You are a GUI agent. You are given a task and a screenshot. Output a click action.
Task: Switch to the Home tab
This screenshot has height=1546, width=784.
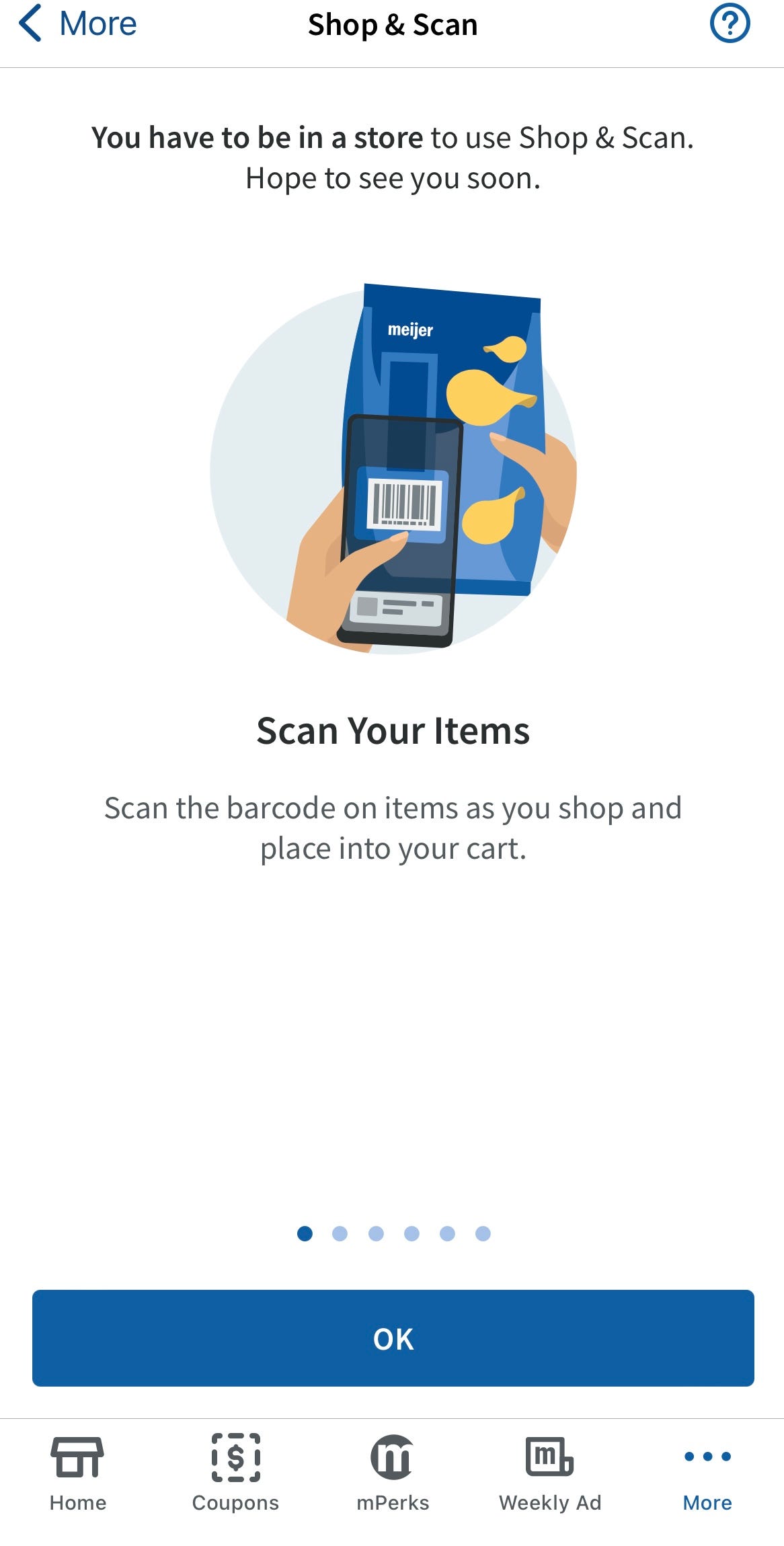coord(78,1473)
